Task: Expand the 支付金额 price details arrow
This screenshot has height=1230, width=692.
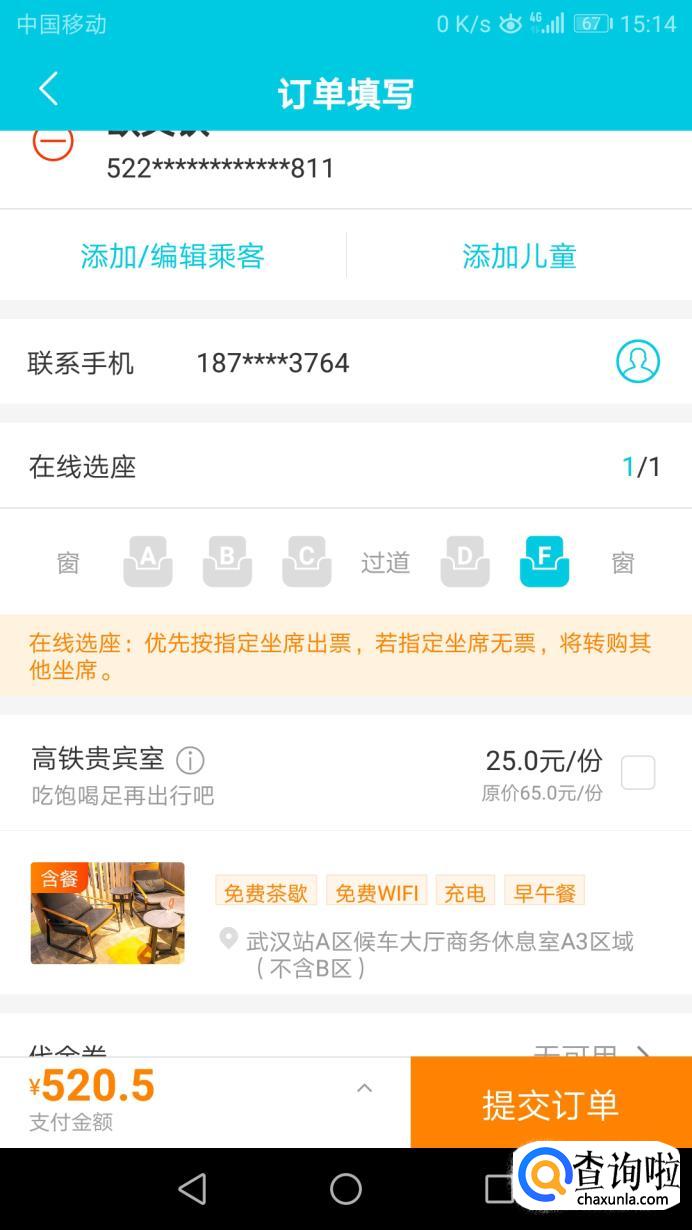Action: tap(365, 1088)
